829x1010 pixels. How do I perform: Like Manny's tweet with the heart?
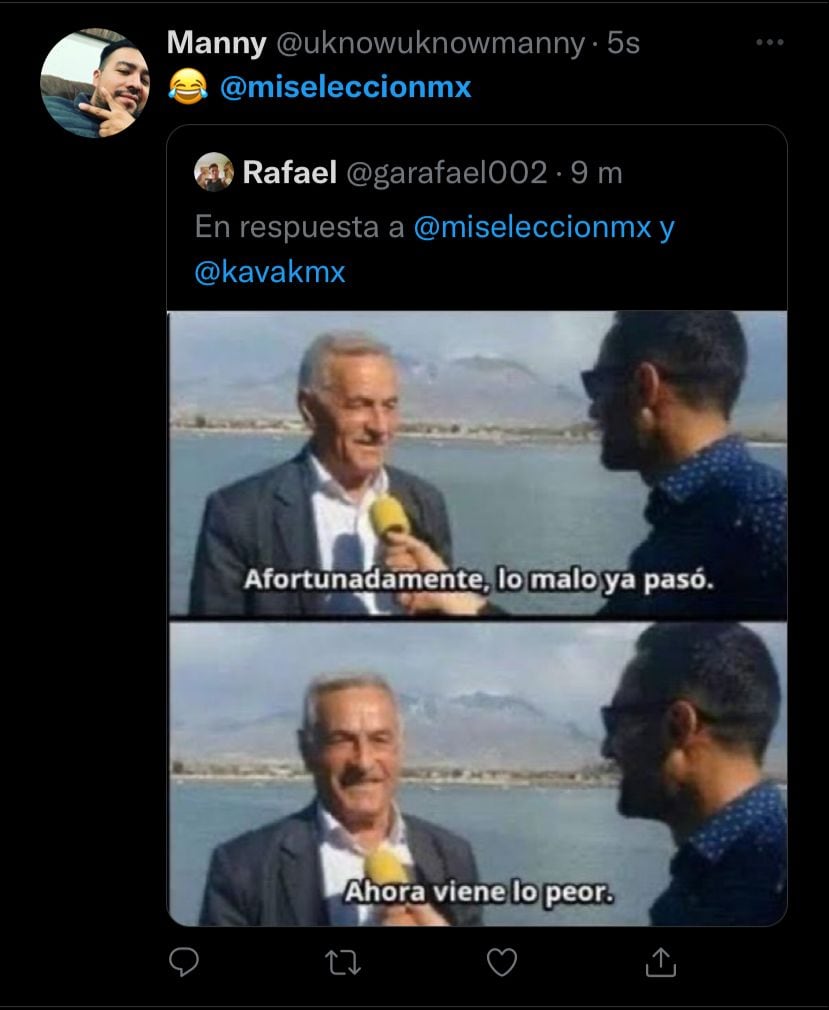tap(502, 962)
